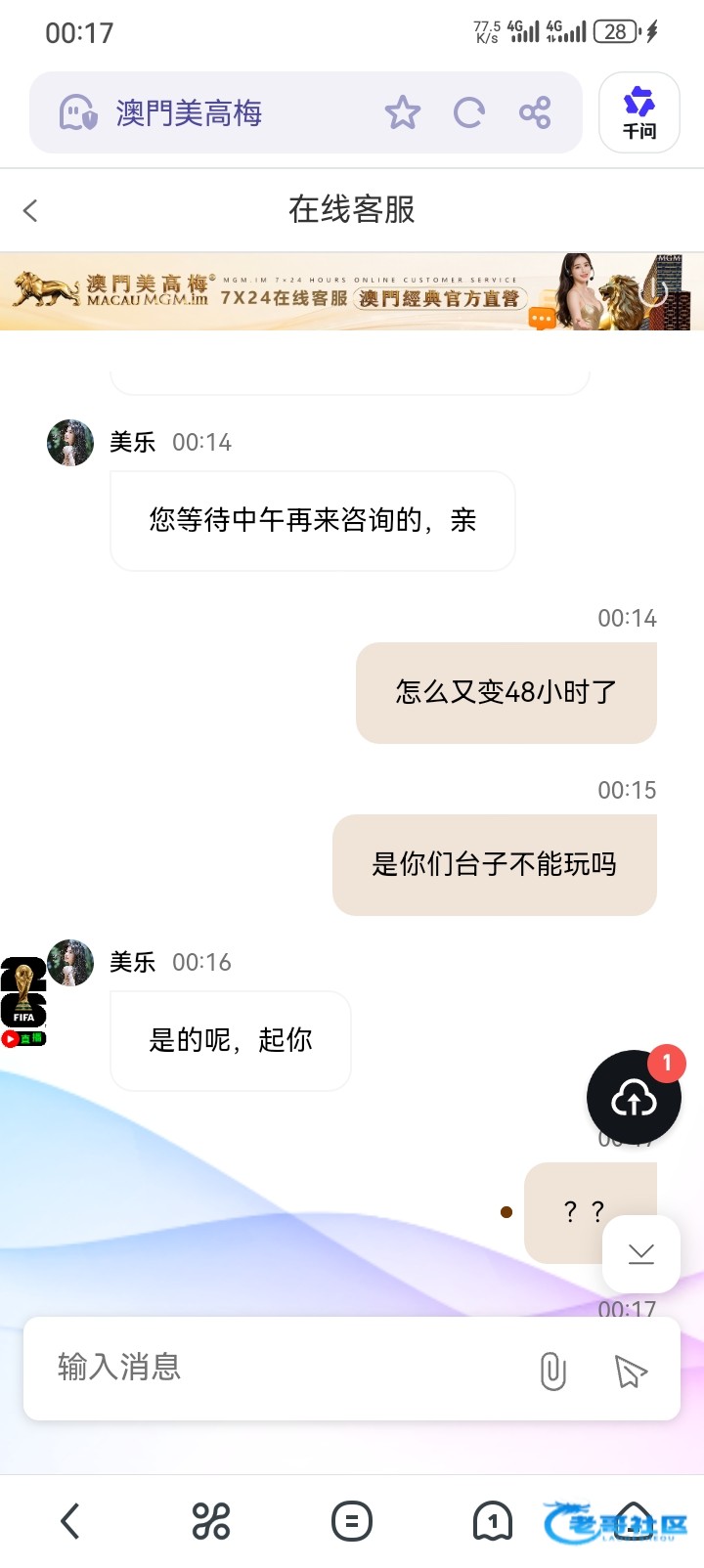Image resolution: width=704 pixels, height=1568 pixels.
Task: Attach a file with the paperclip icon
Action: tap(552, 1371)
